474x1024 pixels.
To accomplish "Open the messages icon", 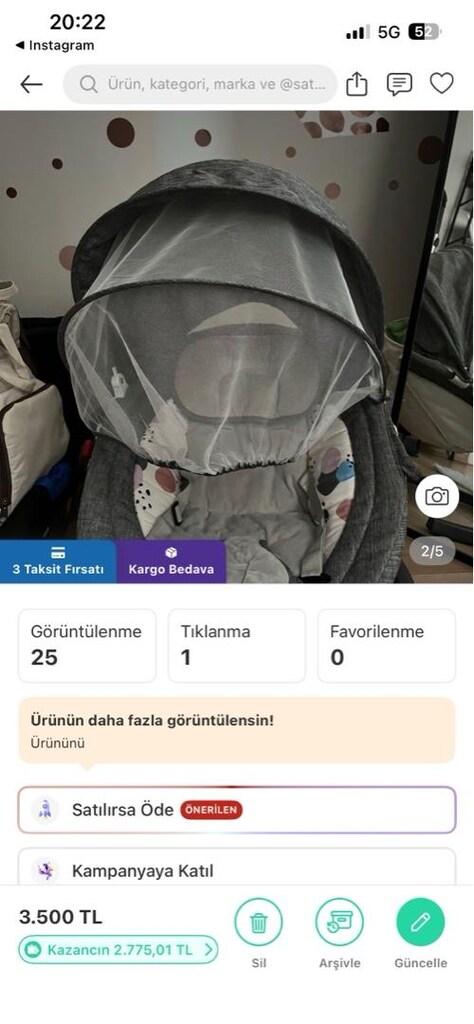I will [399, 84].
